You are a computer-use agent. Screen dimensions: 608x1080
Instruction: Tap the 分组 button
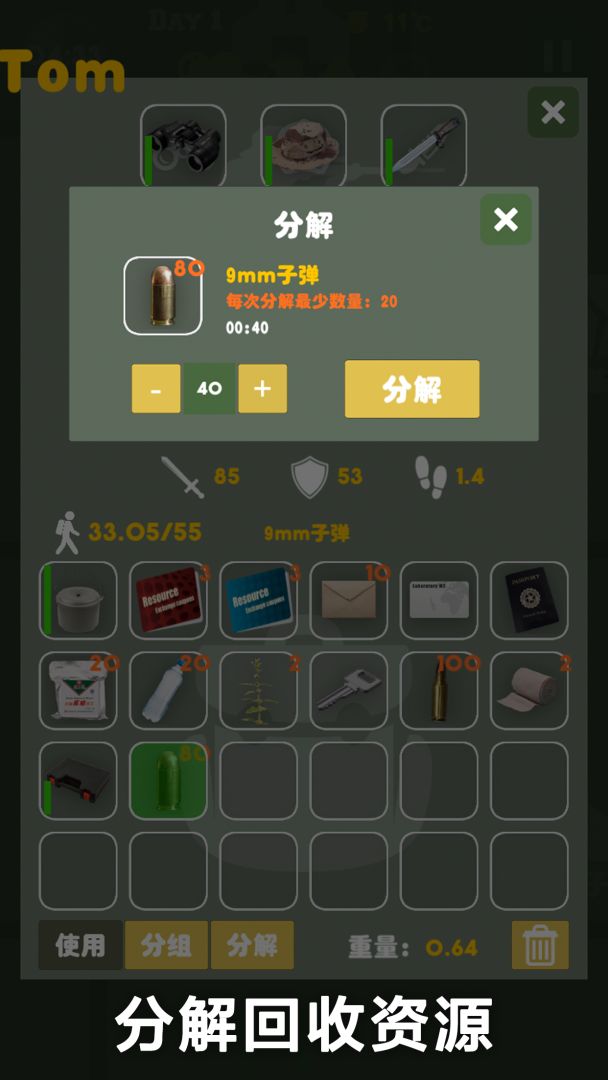(166, 945)
